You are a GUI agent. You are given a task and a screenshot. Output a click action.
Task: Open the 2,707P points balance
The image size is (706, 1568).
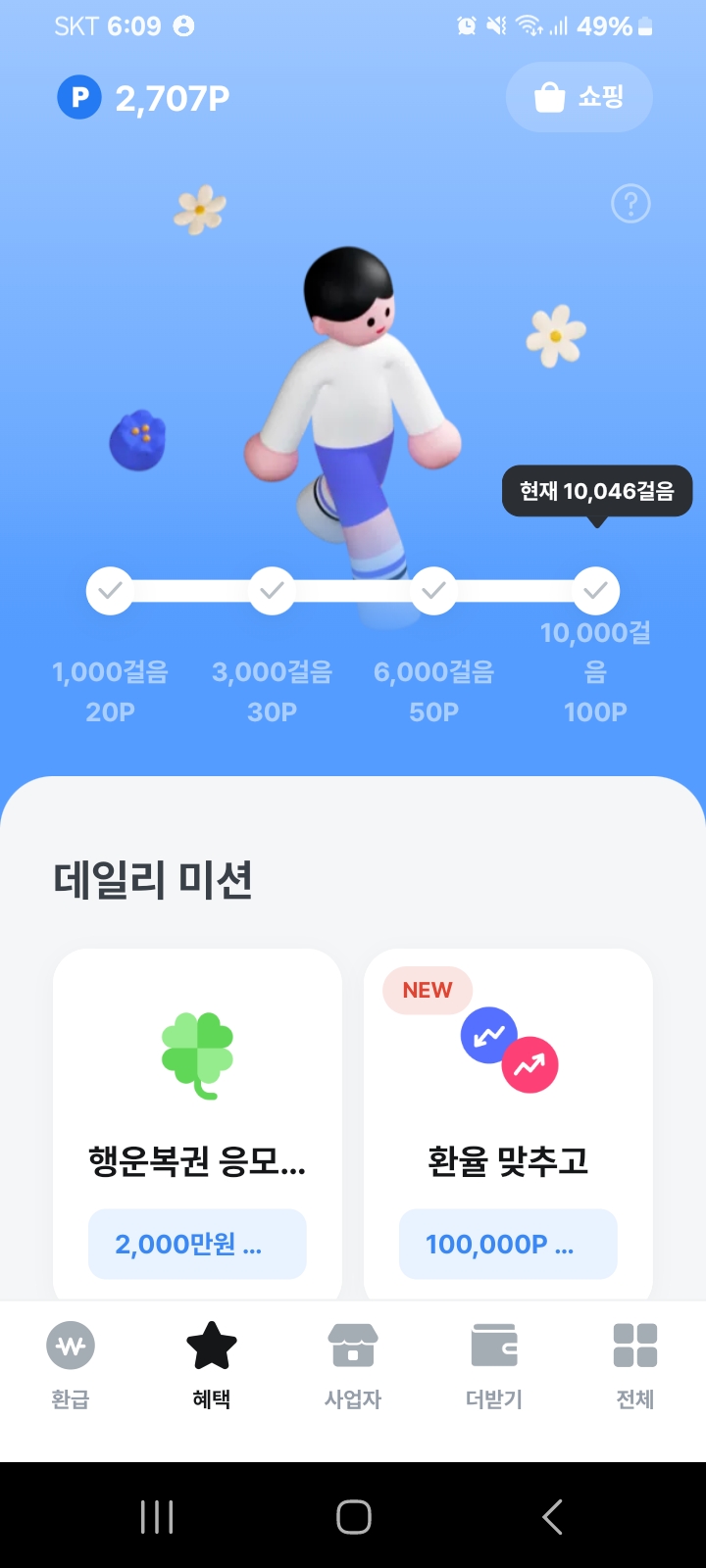tap(144, 98)
